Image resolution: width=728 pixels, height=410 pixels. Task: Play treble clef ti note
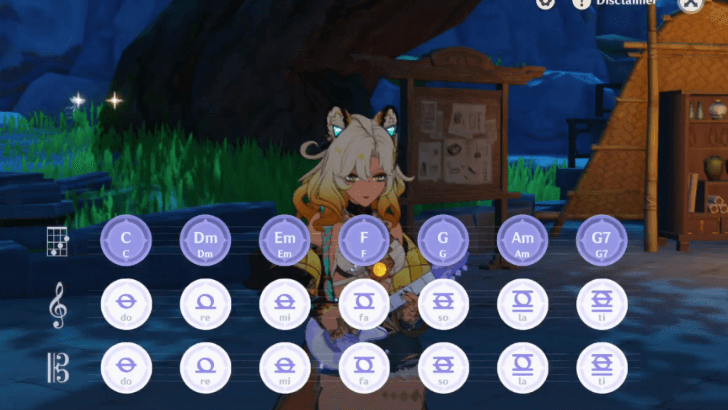[602, 304]
